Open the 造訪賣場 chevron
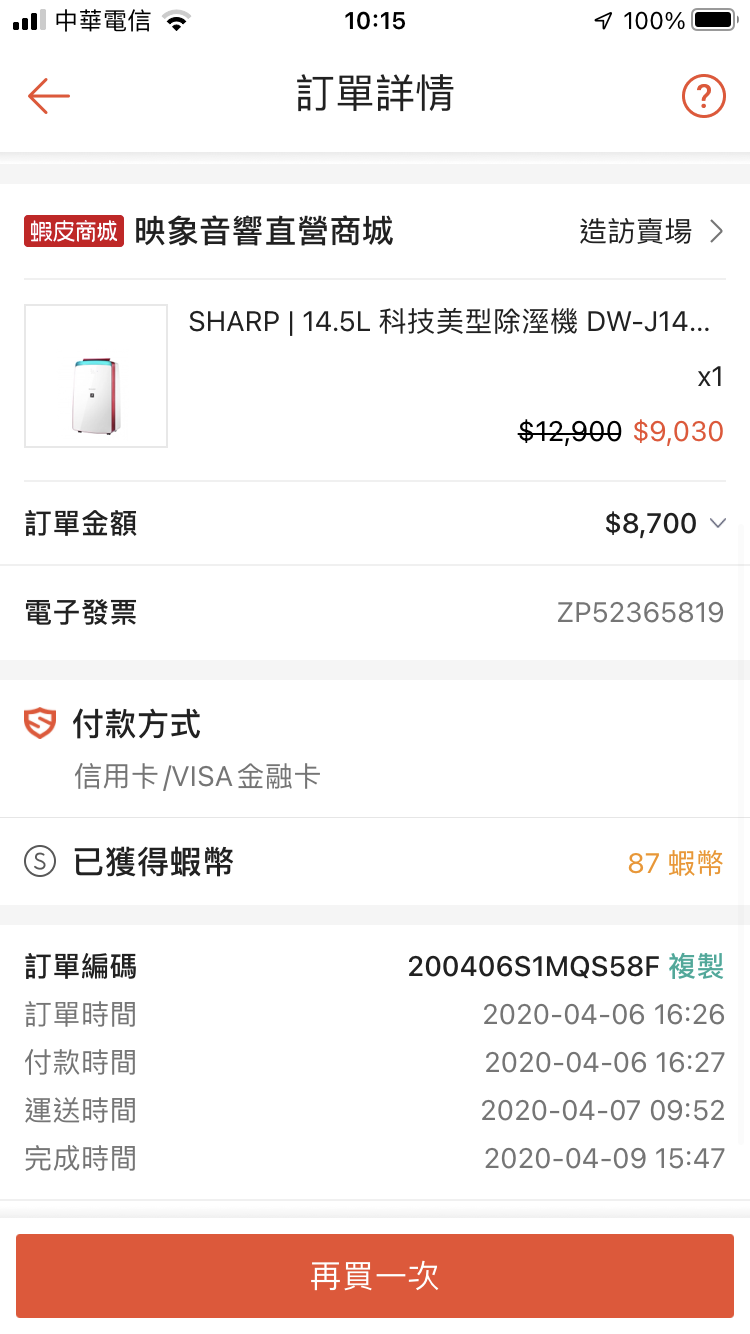Image resolution: width=750 pixels, height=1334 pixels. coord(716,231)
